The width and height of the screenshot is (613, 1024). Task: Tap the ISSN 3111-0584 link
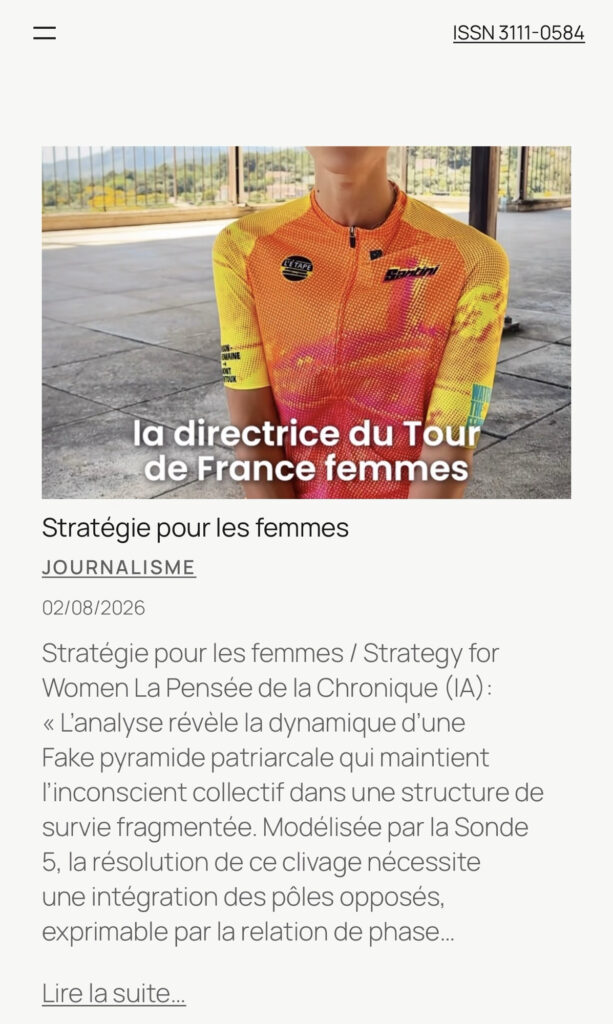[518, 33]
